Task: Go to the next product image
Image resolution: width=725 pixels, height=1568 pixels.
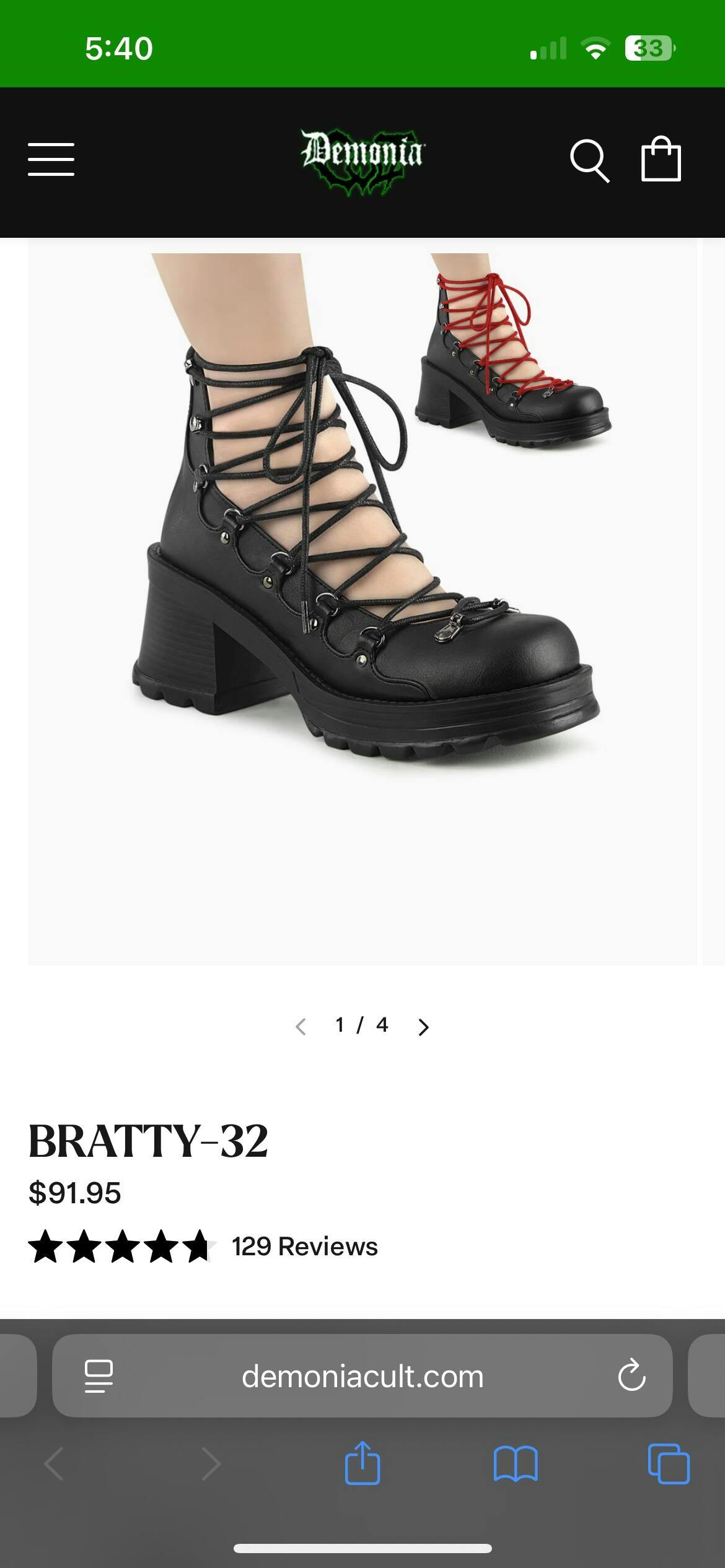Action: tap(423, 1027)
